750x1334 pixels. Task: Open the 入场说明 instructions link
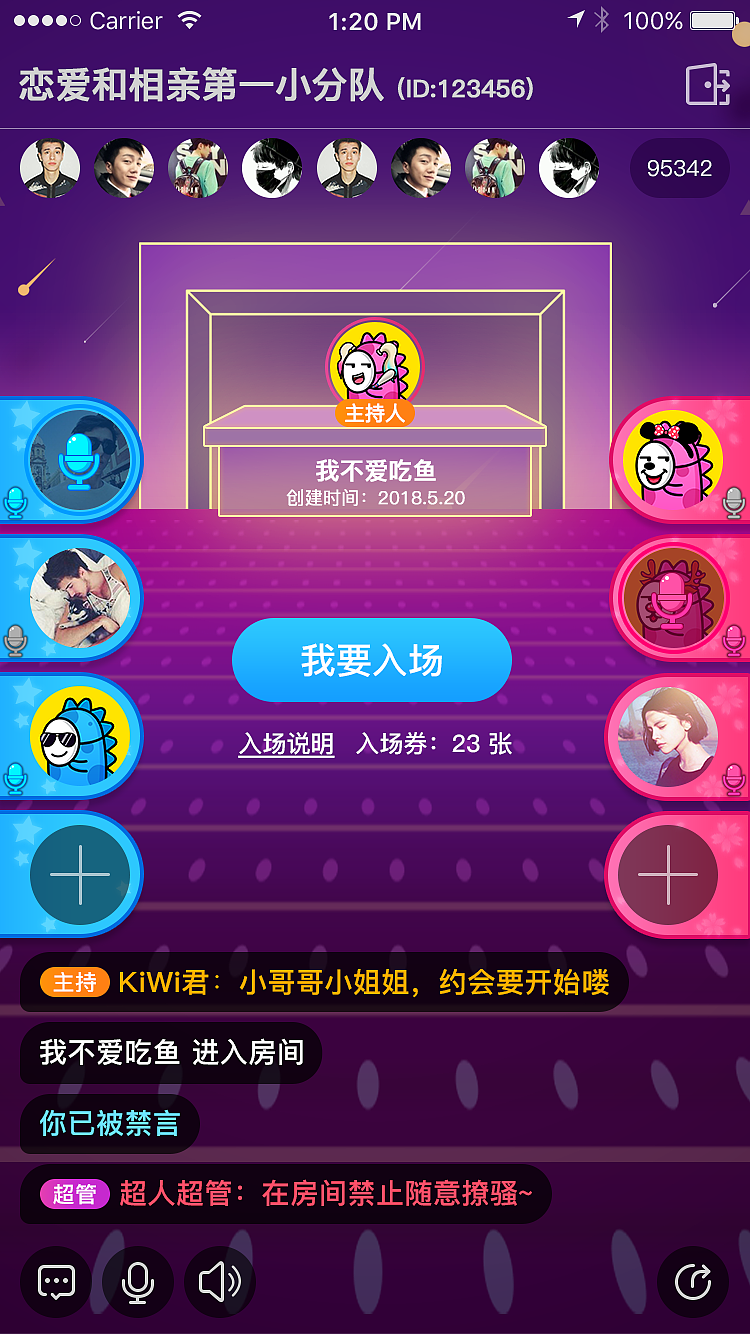pos(286,744)
